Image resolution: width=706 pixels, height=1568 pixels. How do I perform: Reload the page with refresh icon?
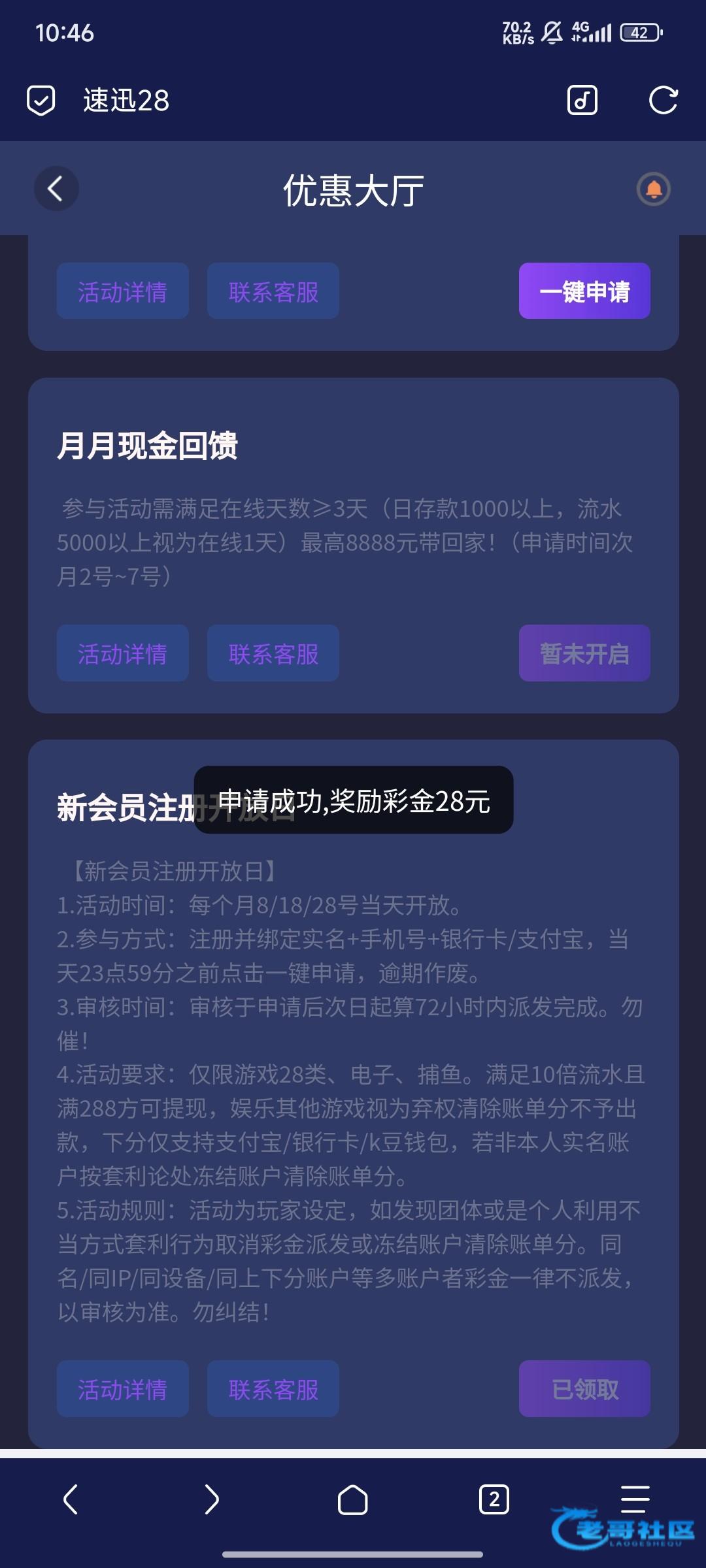pyautogui.click(x=663, y=101)
